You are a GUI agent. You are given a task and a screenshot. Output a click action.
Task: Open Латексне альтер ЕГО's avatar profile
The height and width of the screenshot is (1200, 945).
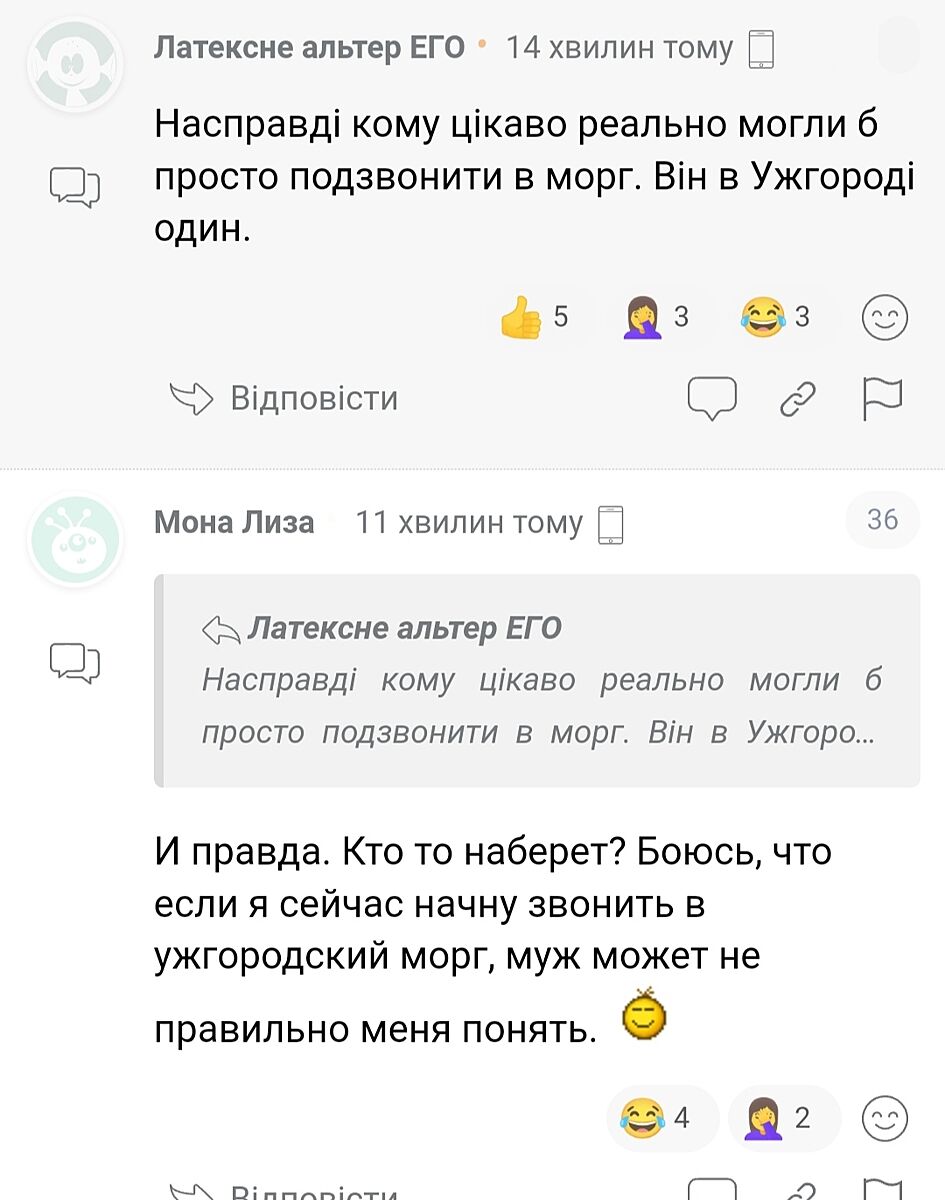(x=74, y=64)
